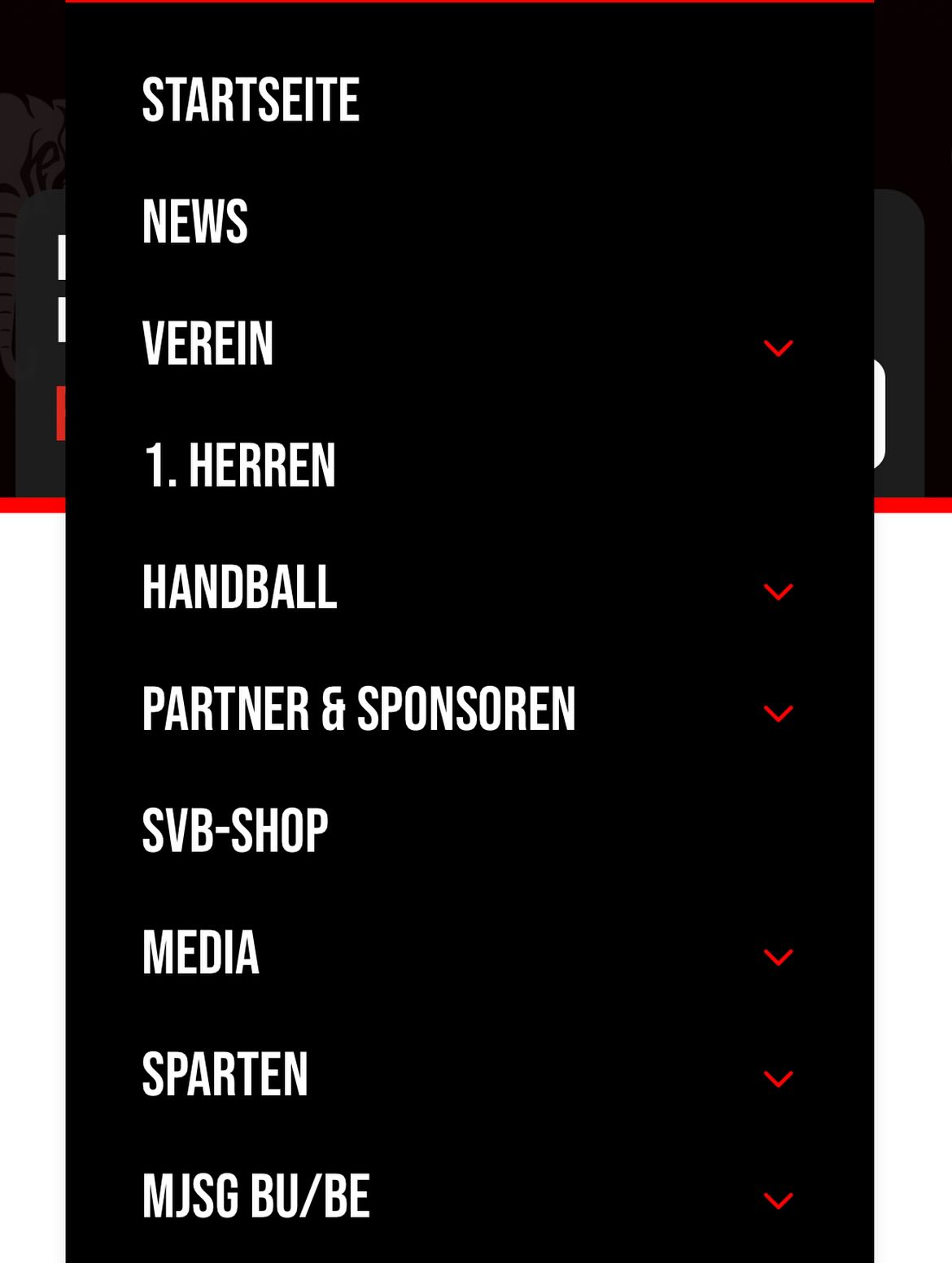
Task: Open the Media menu item
Action: tap(200, 952)
